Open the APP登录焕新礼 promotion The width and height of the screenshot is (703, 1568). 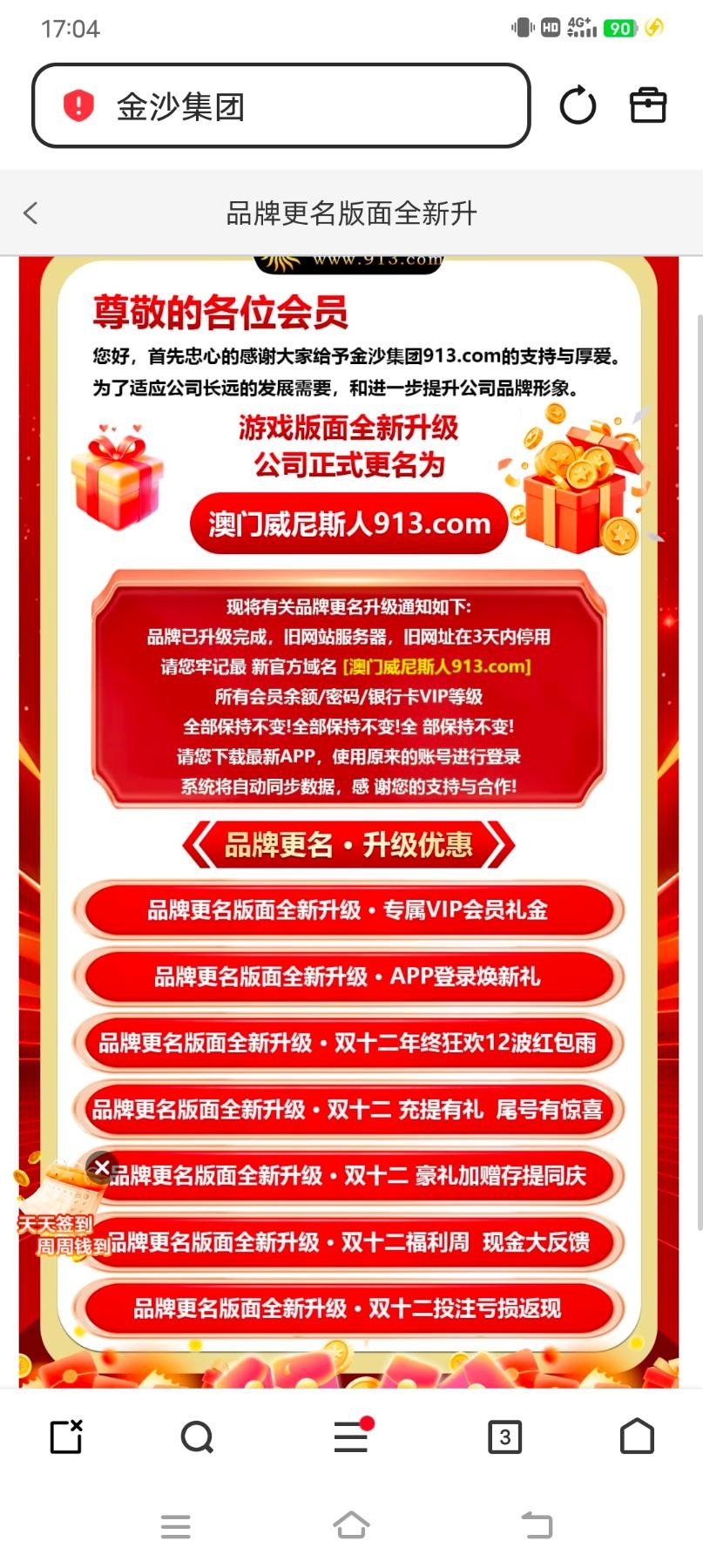pos(348,977)
